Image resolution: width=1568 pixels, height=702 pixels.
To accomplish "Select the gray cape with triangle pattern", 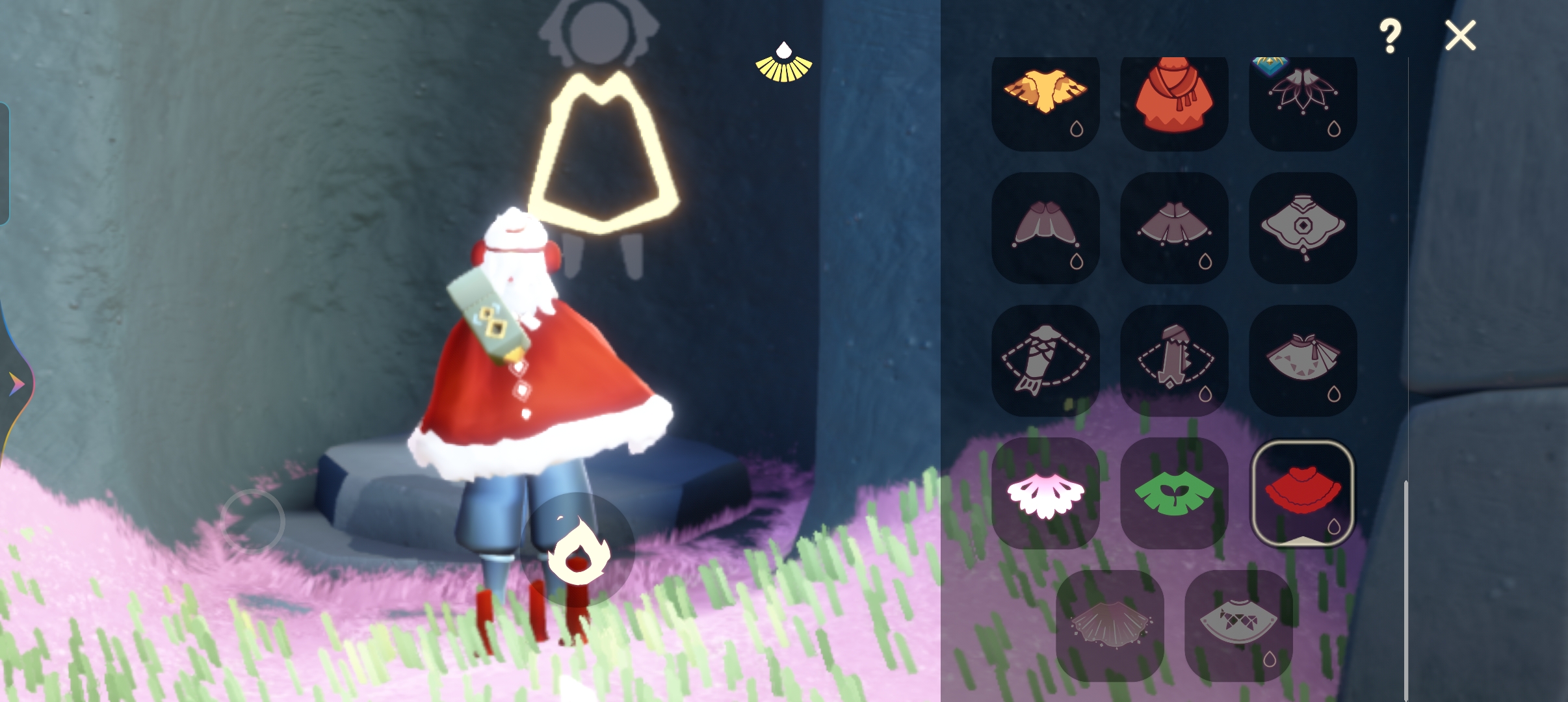I will pos(1303,360).
